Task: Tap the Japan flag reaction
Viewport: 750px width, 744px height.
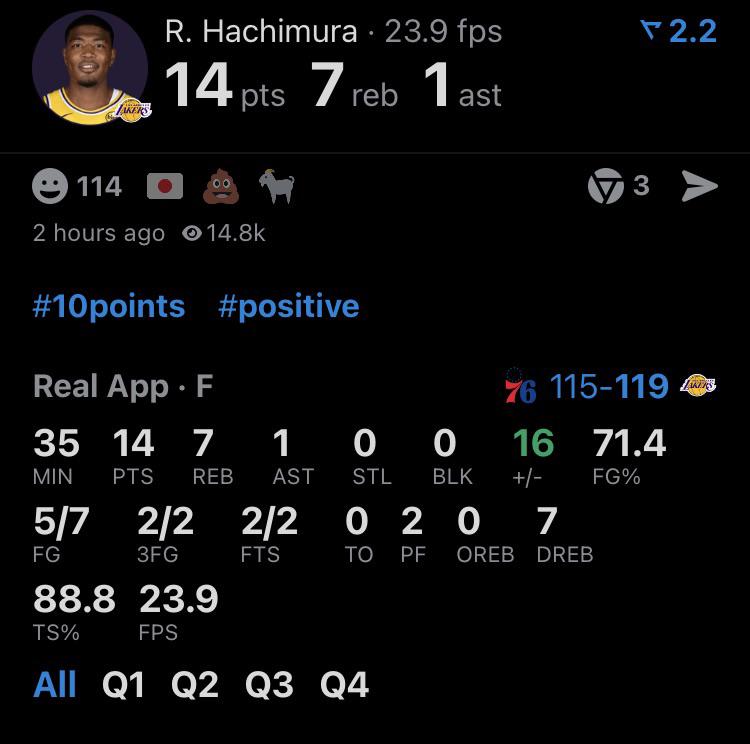Action: [165, 187]
